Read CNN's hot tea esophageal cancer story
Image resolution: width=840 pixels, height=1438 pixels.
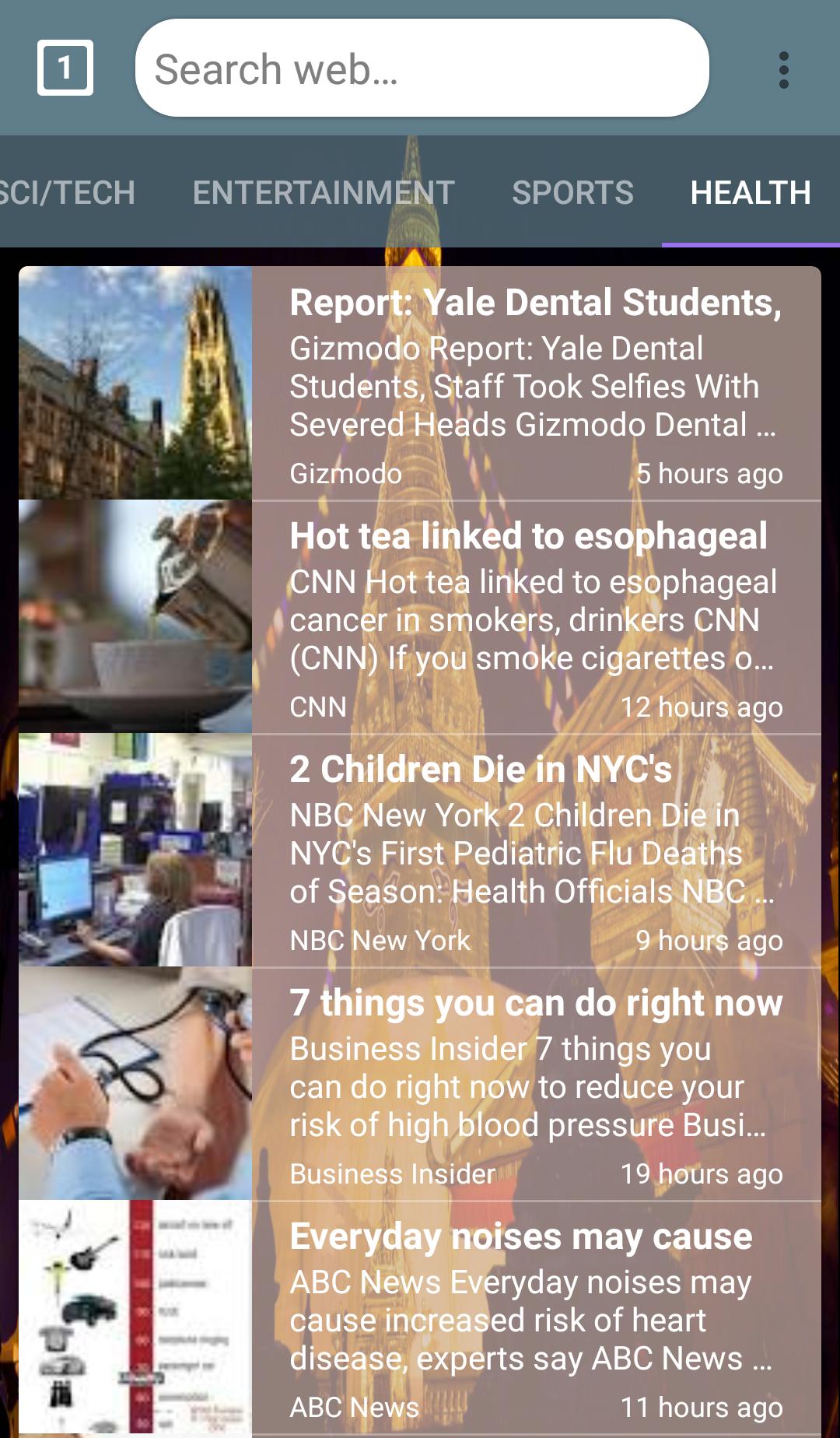pyautogui.click(x=535, y=616)
